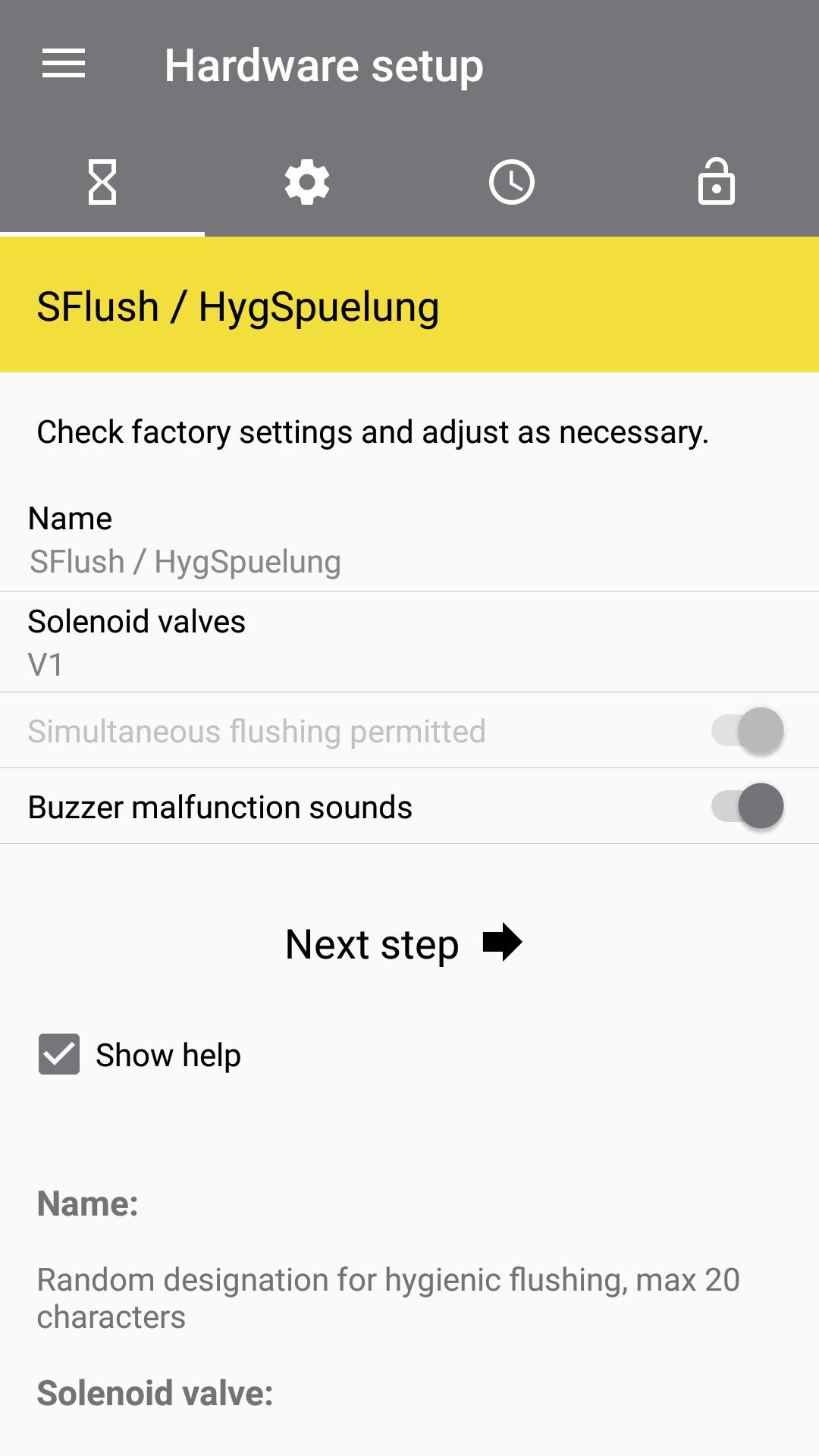Click the arrow icon next to Next step

click(503, 944)
